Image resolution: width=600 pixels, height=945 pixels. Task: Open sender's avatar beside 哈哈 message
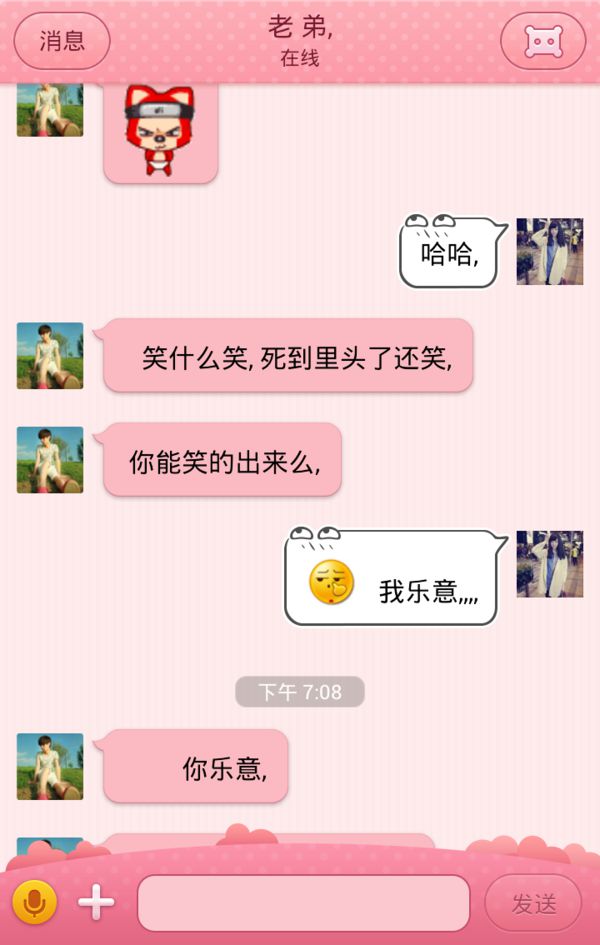point(549,252)
